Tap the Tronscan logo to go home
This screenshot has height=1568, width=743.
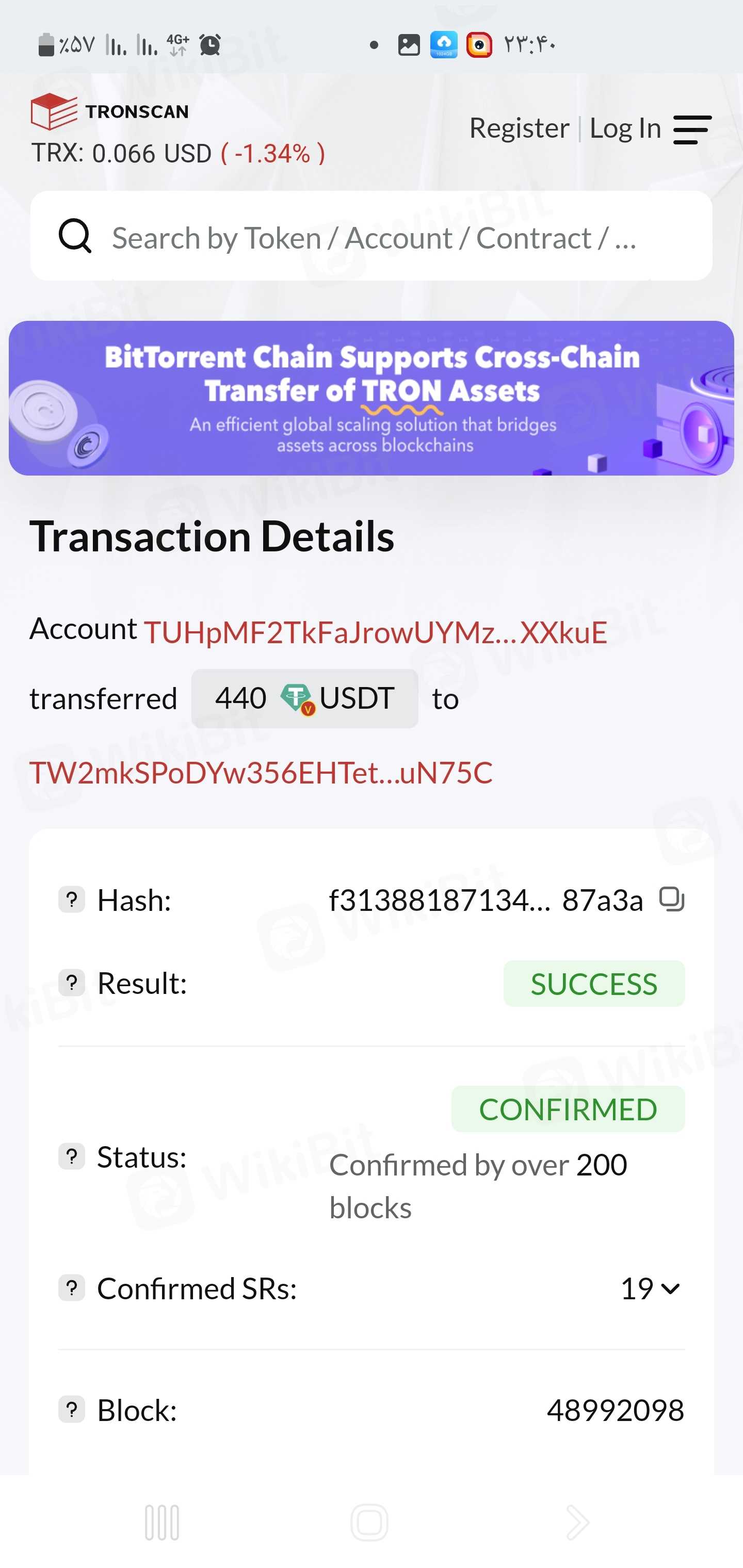point(110,111)
